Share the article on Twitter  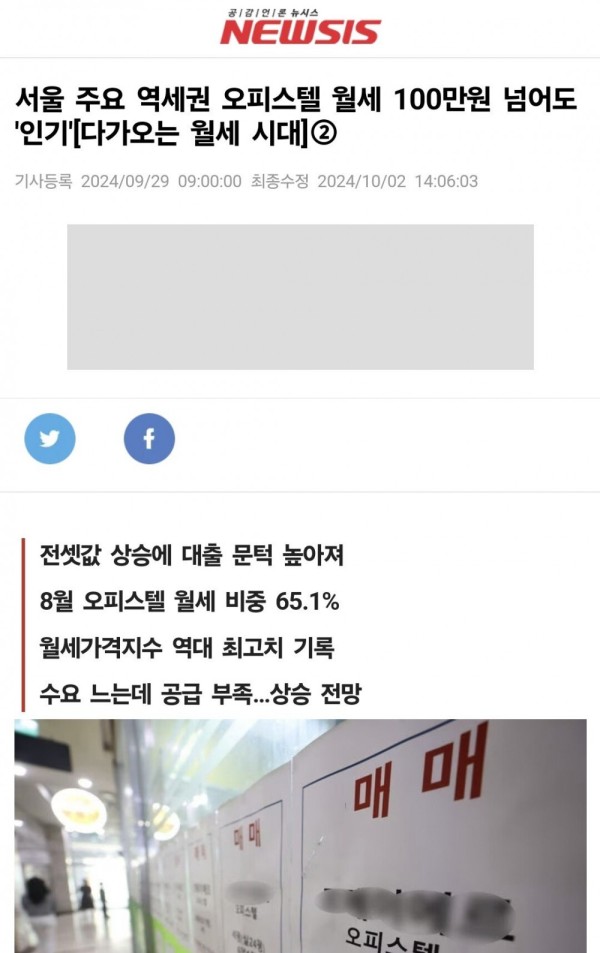point(50,438)
